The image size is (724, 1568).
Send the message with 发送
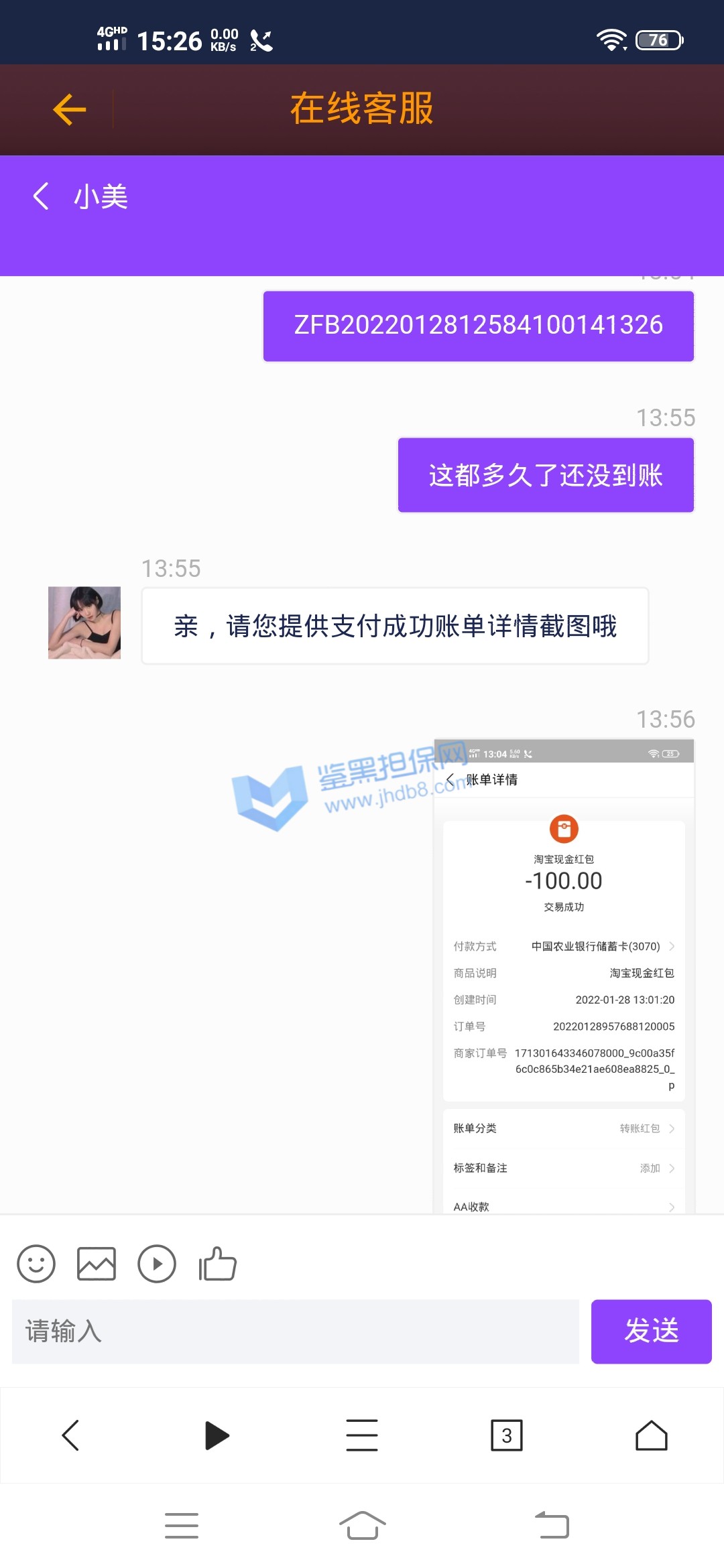651,1331
